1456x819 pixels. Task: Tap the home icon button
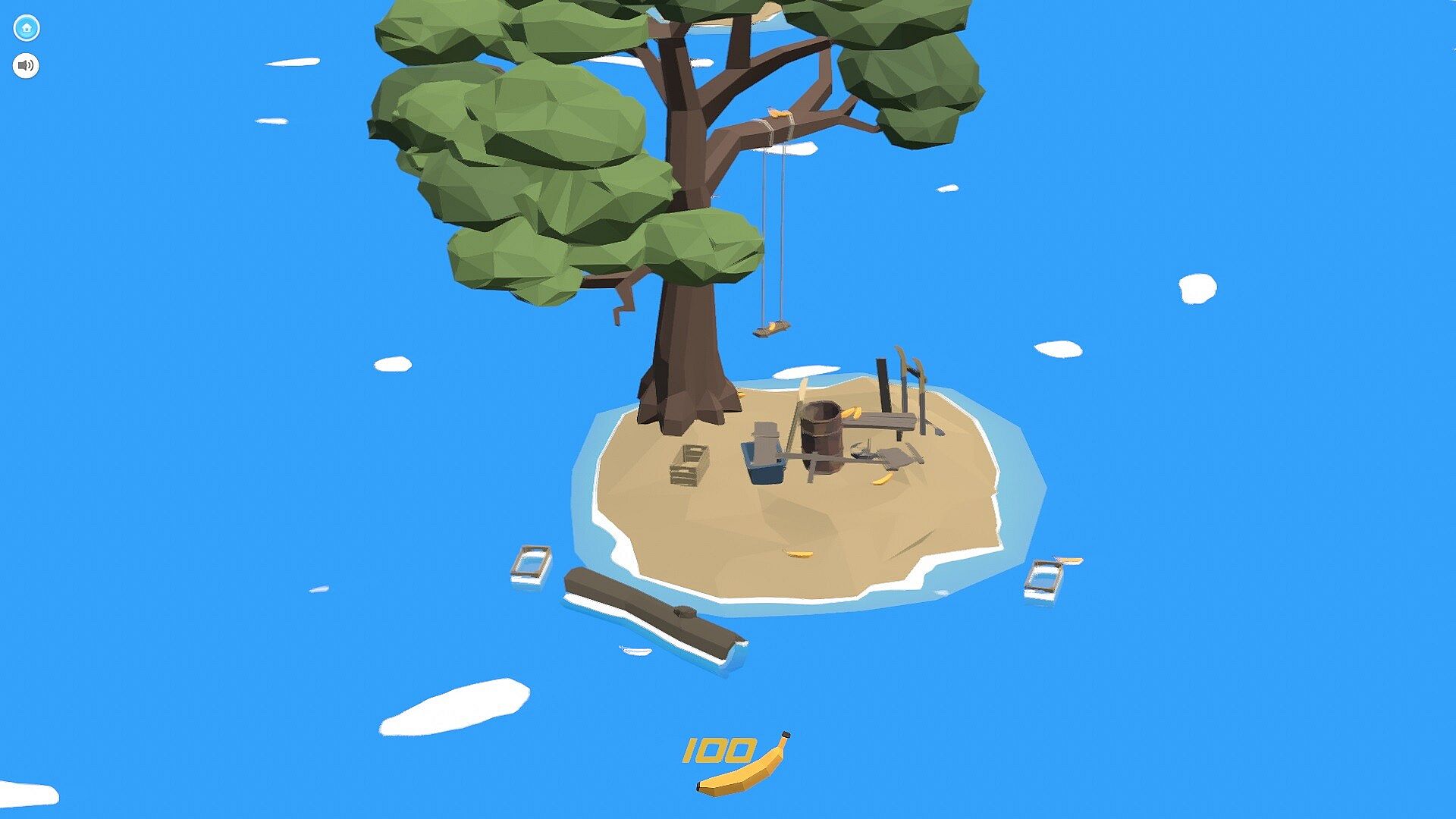(27, 28)
